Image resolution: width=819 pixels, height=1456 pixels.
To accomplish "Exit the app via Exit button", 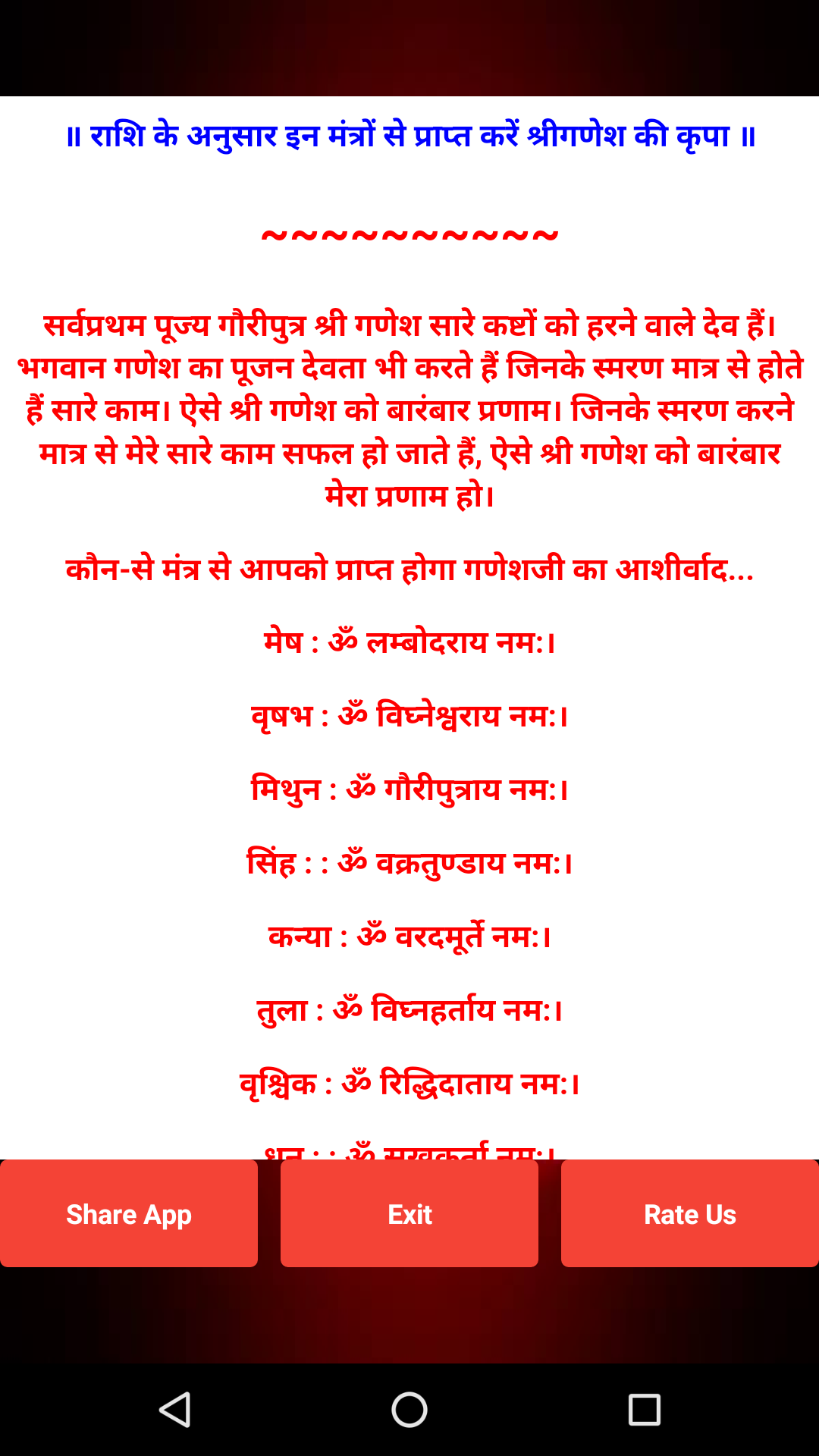I will [x=409, y=1213].
